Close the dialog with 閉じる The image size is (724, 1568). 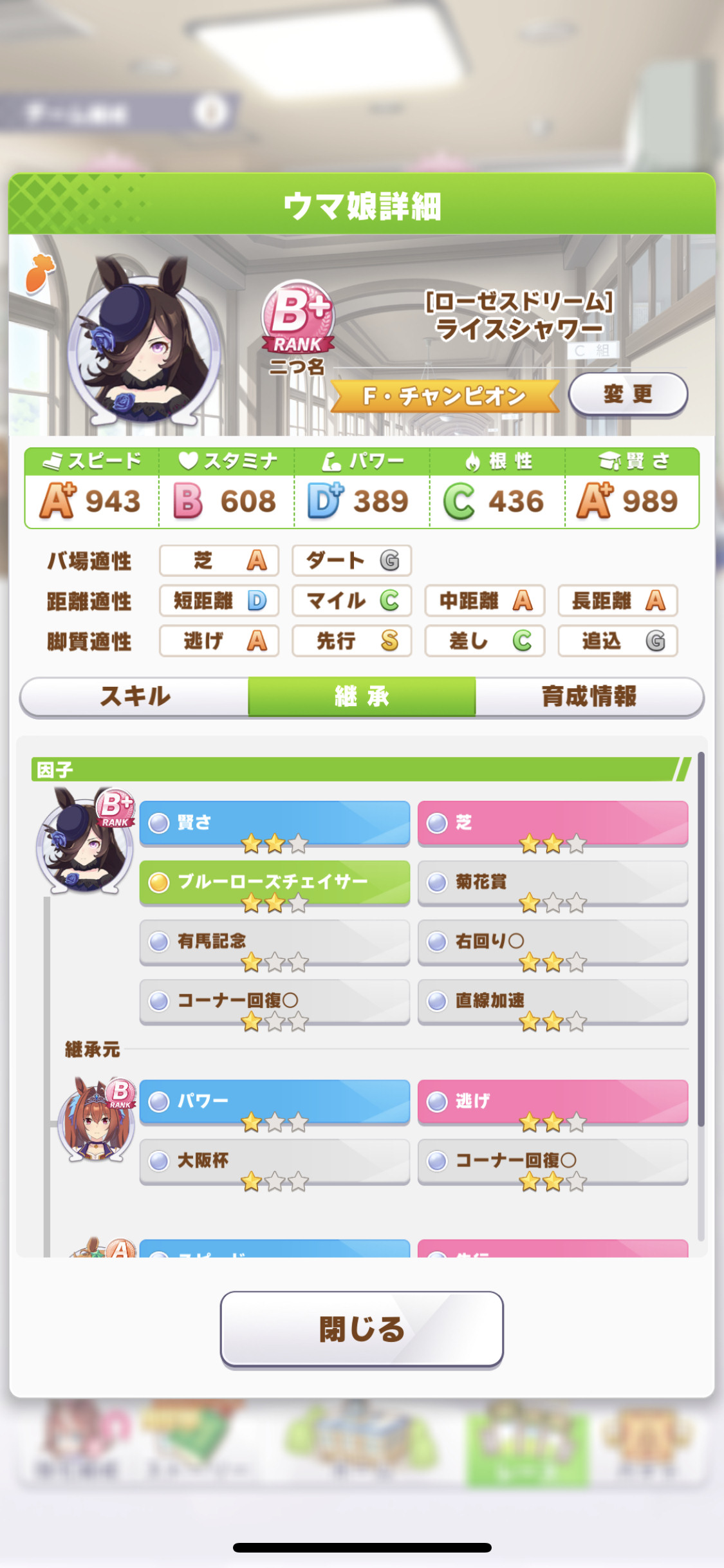[362, 1329]
